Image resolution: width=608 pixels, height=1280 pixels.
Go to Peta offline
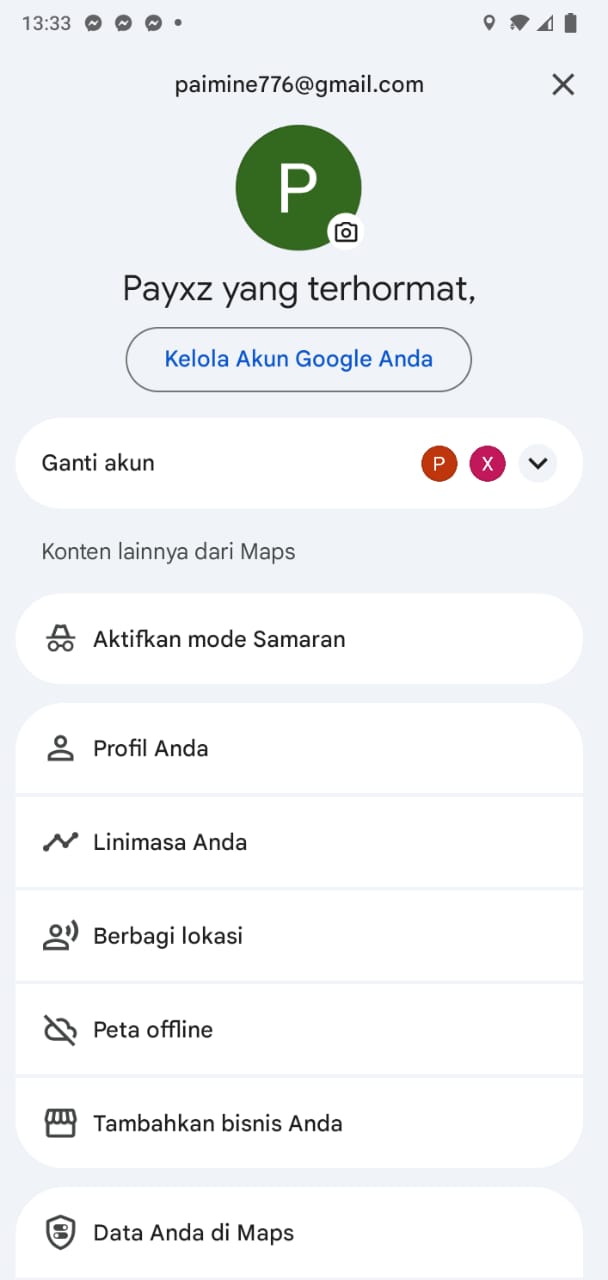298,1030
